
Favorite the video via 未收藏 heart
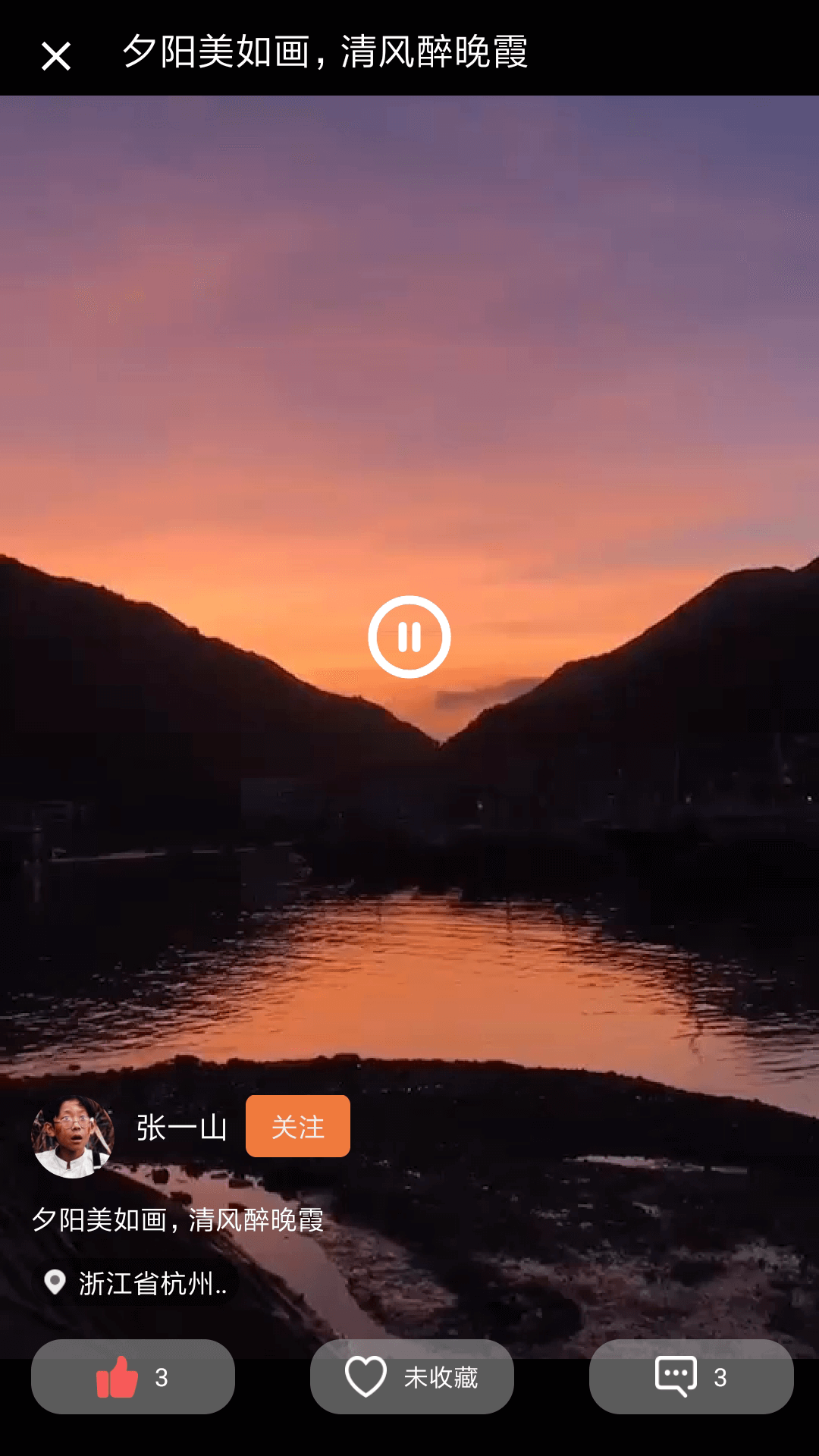[412, 1376]
